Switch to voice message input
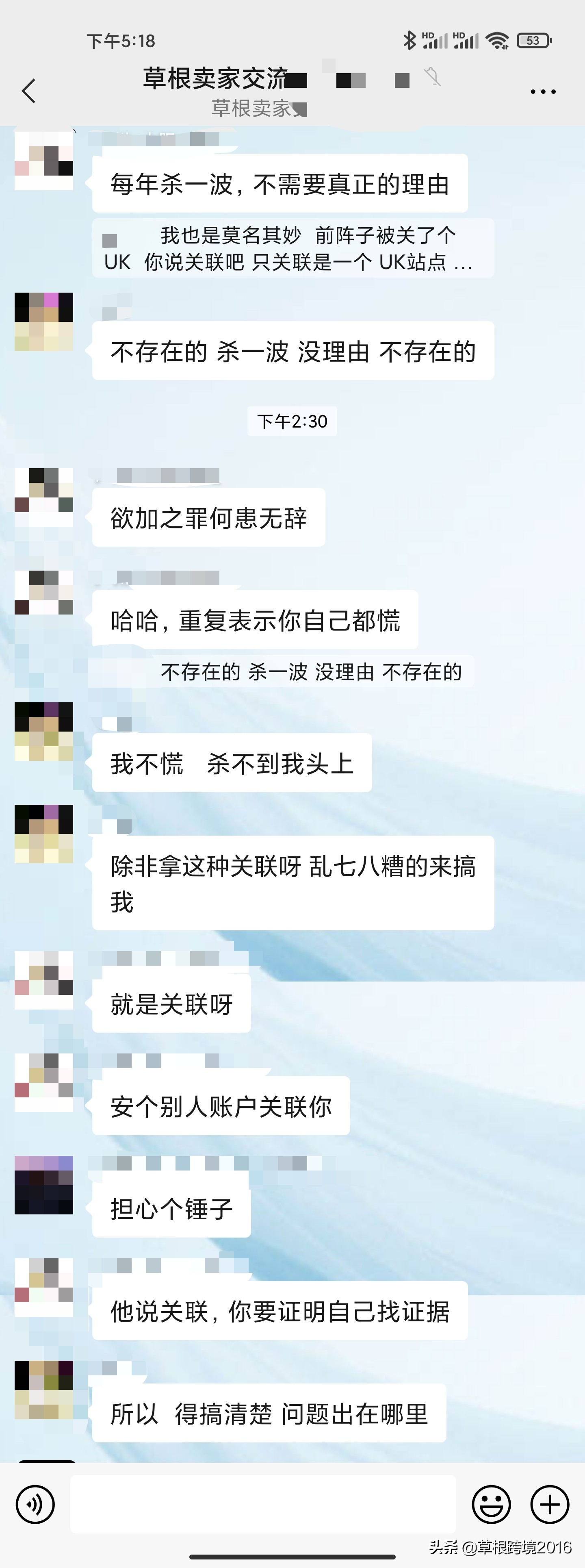 (35, 1505)
